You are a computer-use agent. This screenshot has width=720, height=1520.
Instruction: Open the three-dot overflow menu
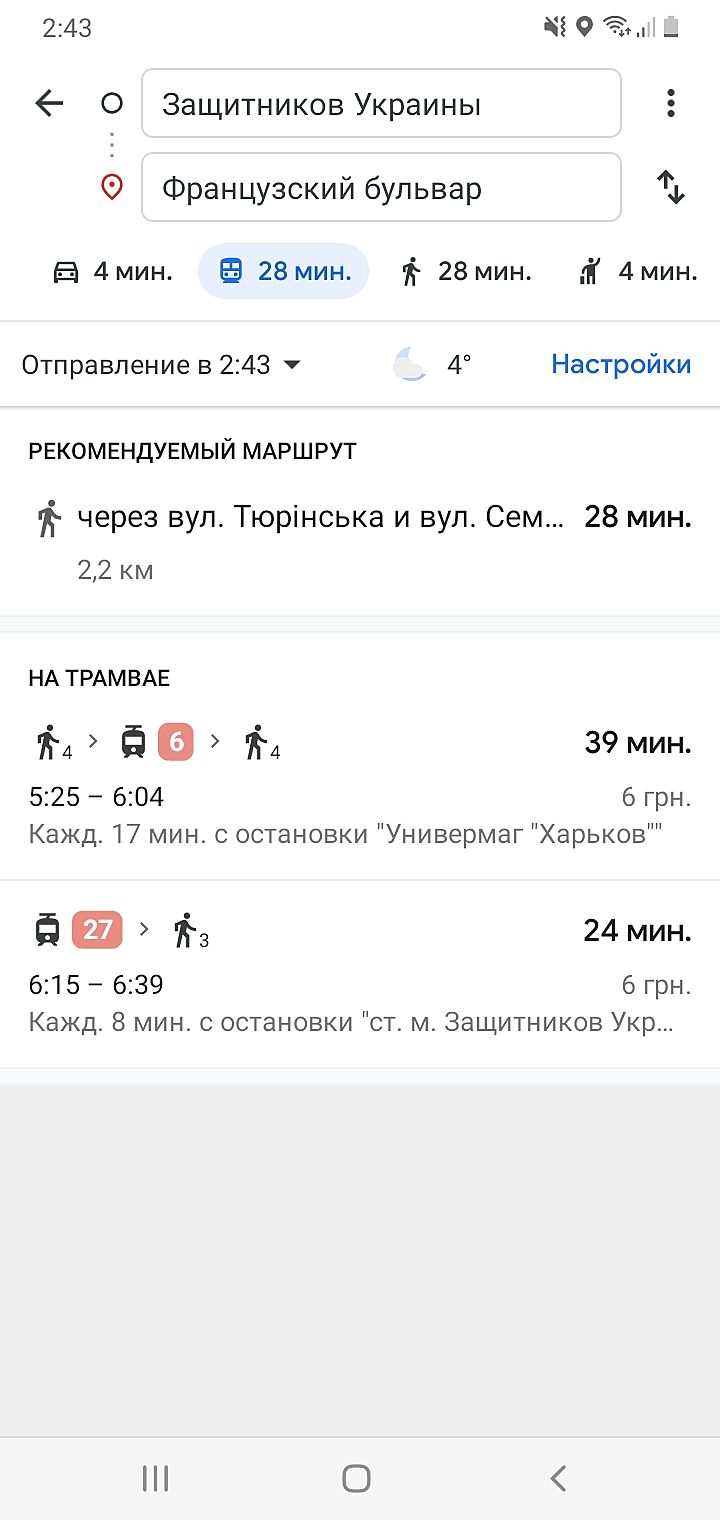coord(670,103)
